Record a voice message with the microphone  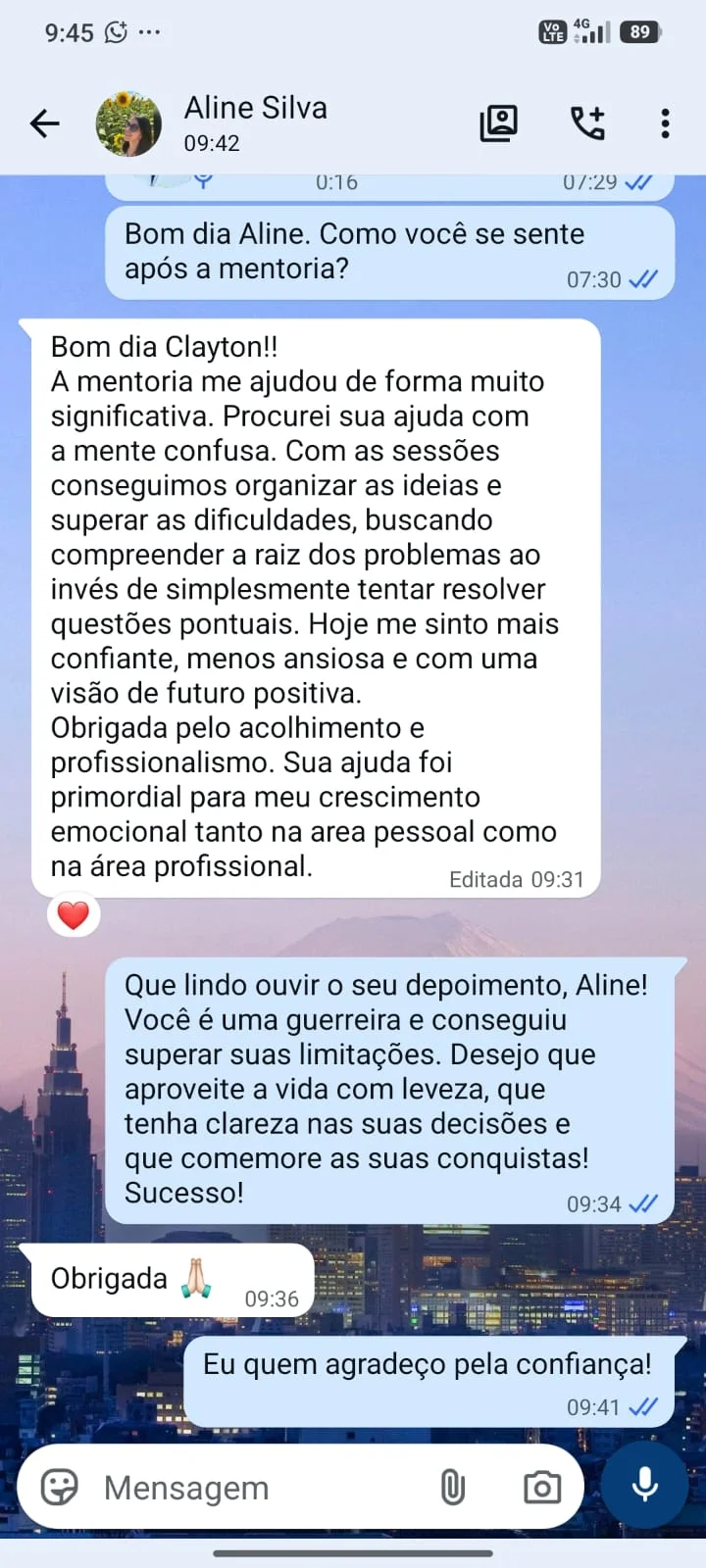[x=645, y=1484]
